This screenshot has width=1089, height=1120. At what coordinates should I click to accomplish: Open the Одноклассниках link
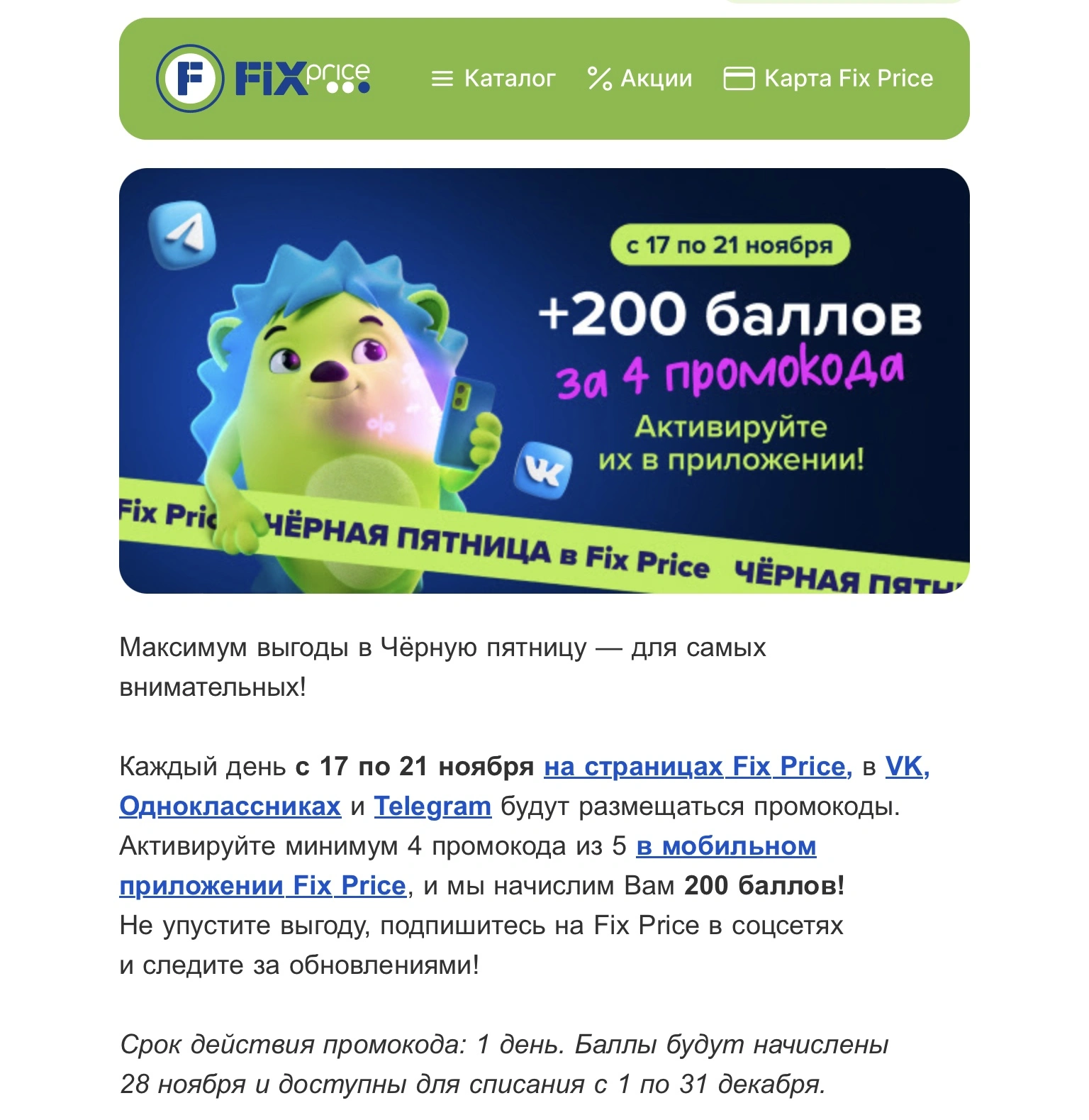(230, 806)
